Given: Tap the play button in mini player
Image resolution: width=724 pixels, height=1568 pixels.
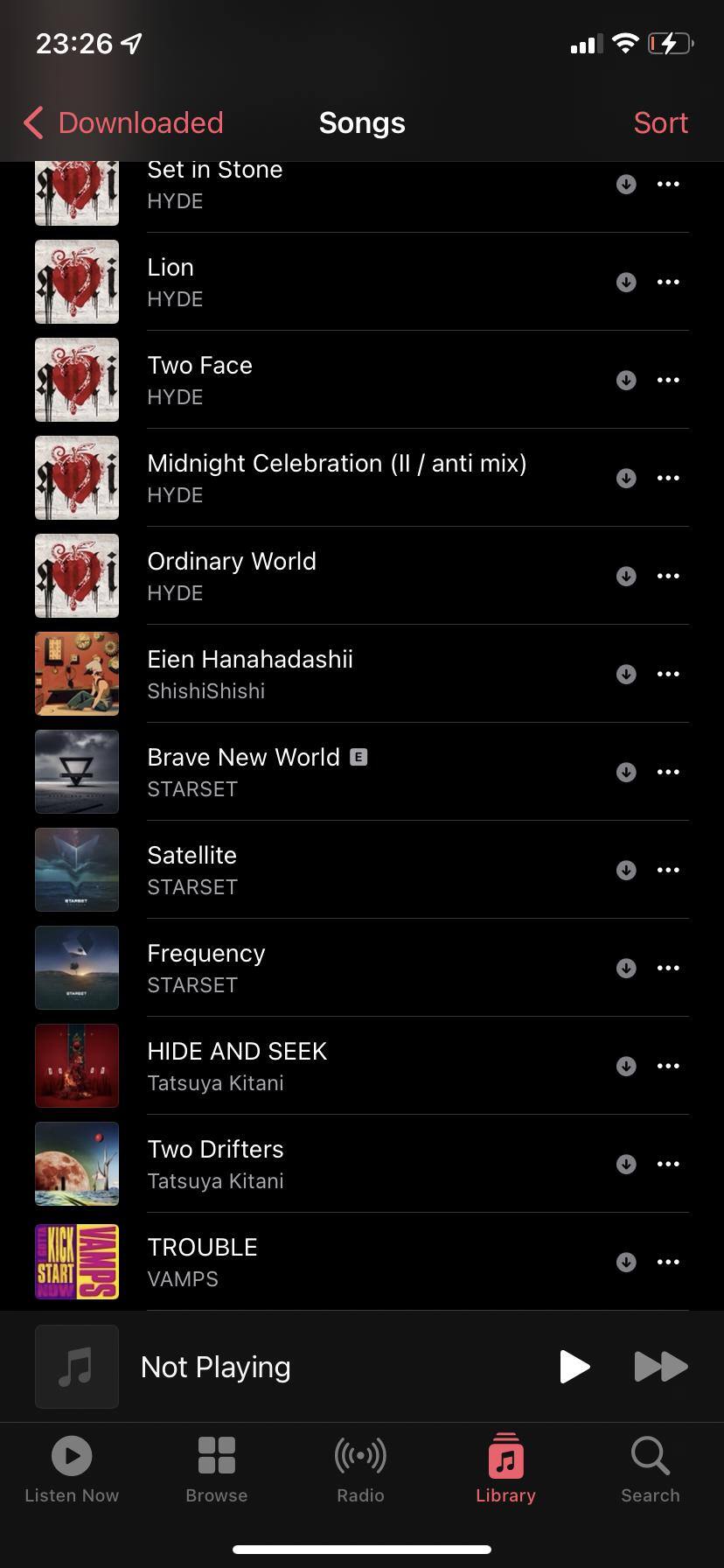Looking at the screenshot, I should pos(574,1367).
